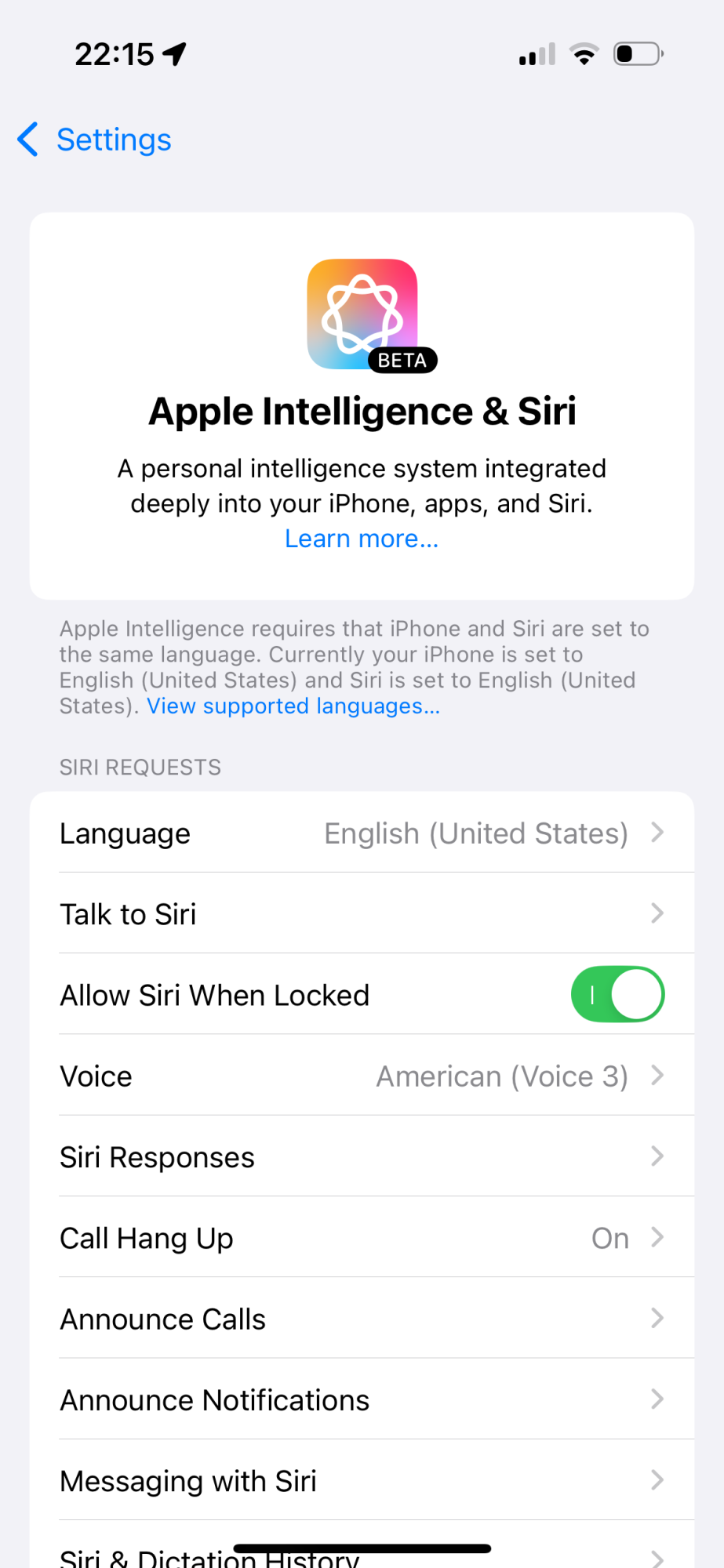Open Announce Notifications settings
724x1568 pixels.
(362, 1400)
